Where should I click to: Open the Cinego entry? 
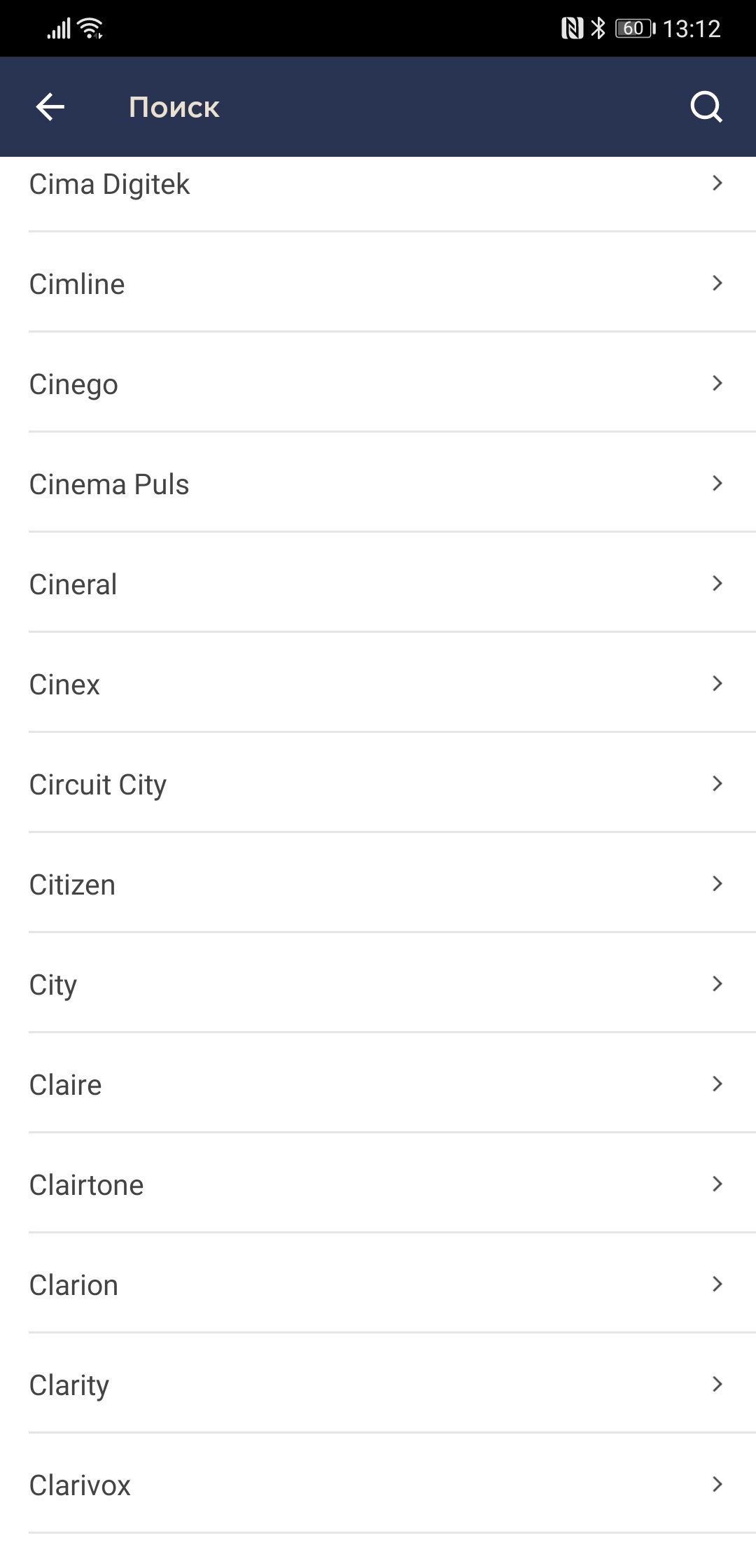(378, 383)
